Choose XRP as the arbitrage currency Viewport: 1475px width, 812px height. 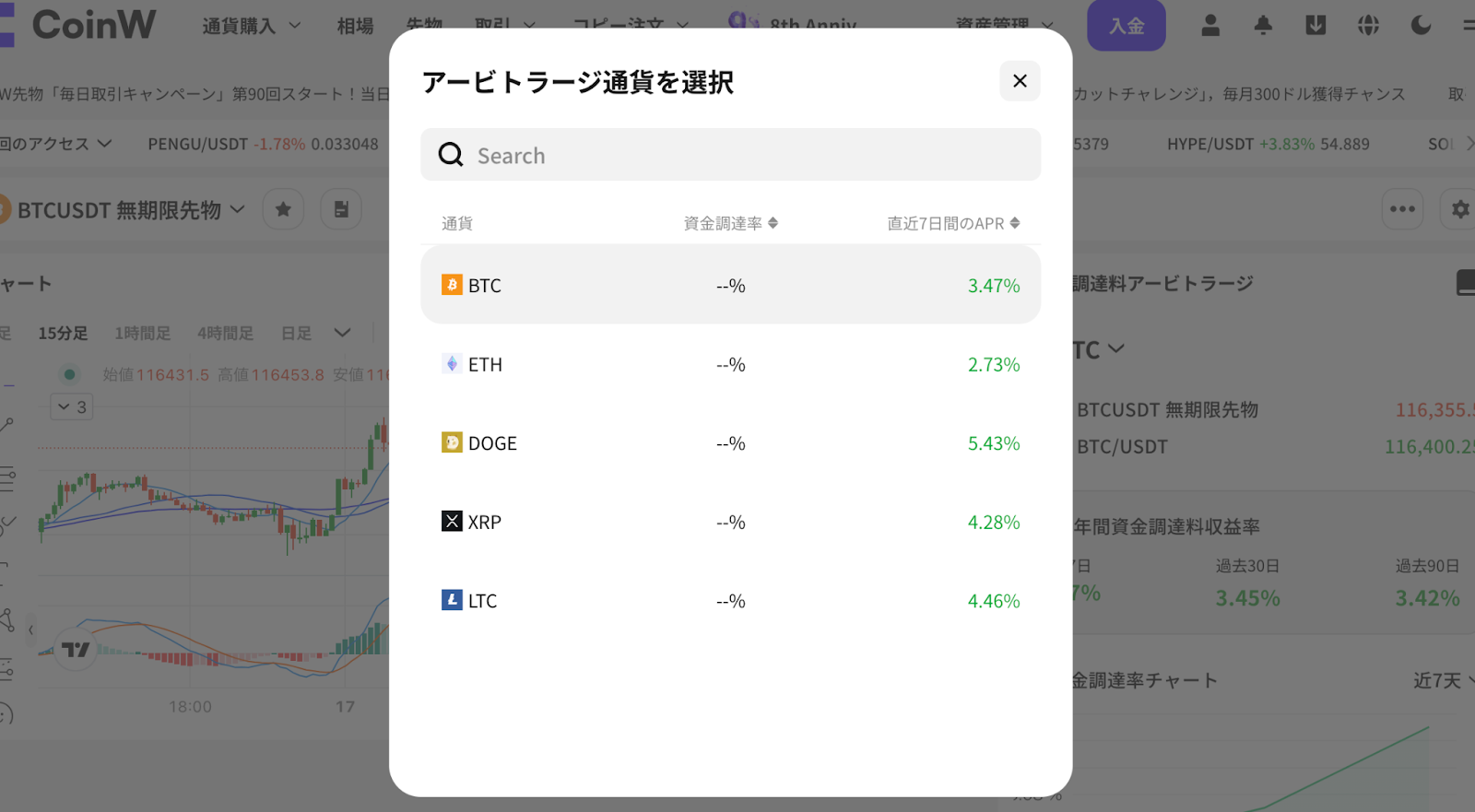click(x=730, y=522)
